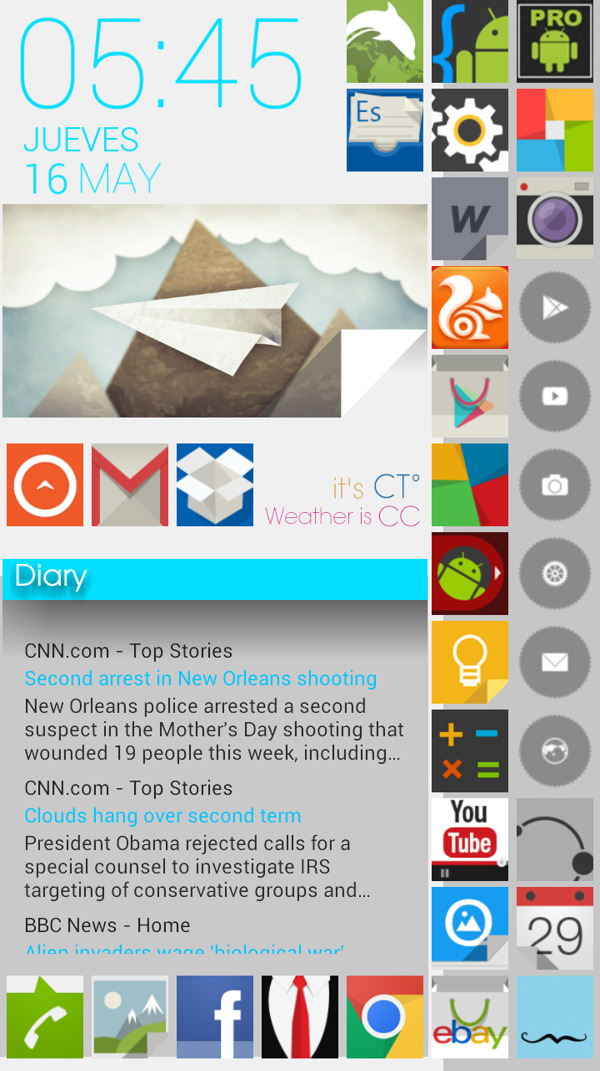Open the Play Store app
This screenshot has width=600, height=1071.
click(470, 396)
